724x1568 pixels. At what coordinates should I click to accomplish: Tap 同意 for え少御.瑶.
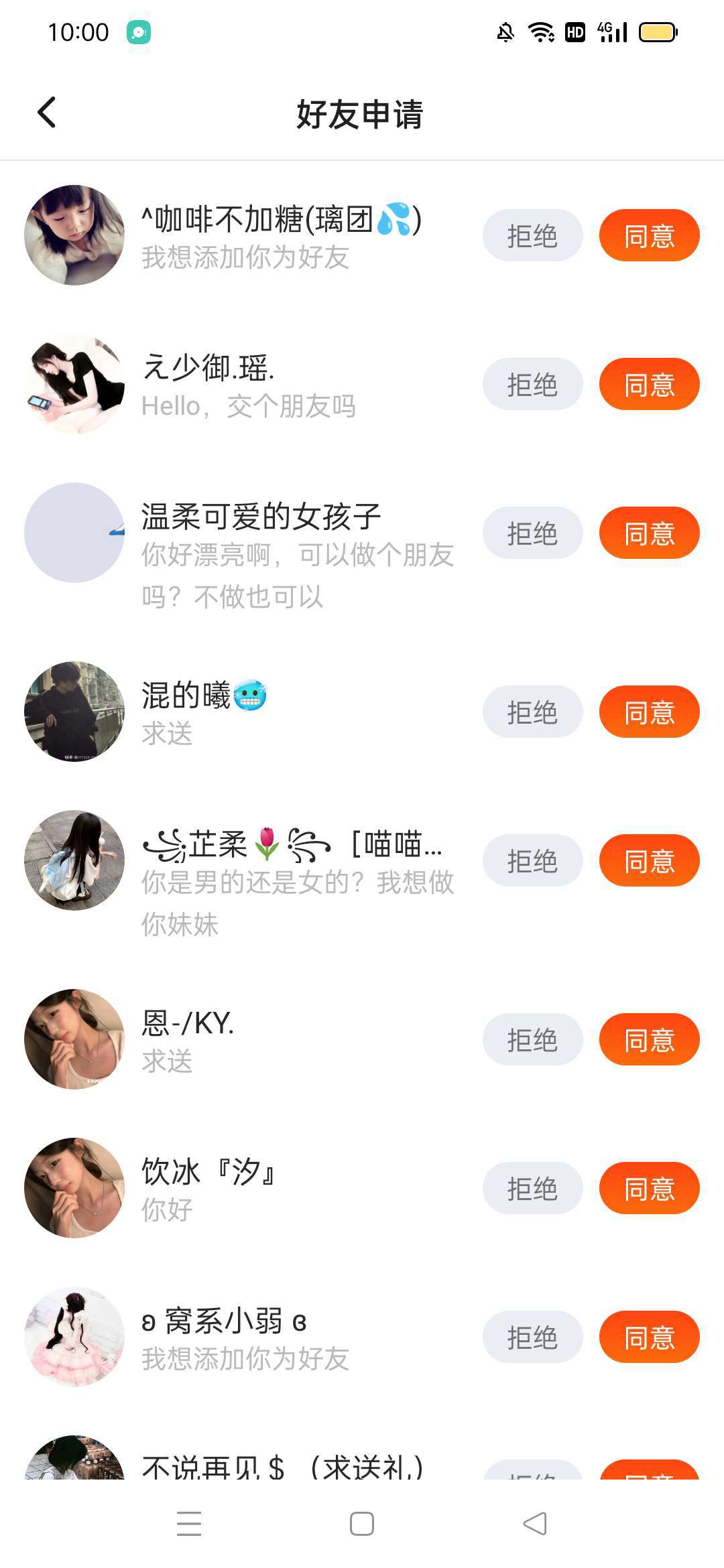point(649,385)
